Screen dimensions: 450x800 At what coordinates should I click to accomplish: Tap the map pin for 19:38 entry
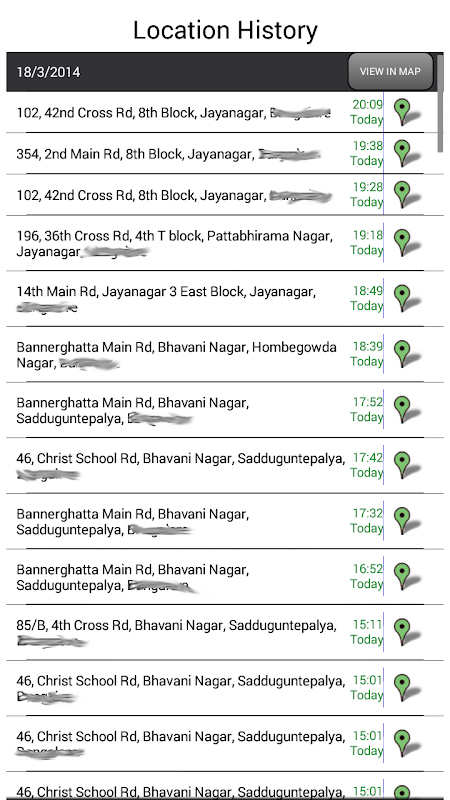tap(407, 154)
